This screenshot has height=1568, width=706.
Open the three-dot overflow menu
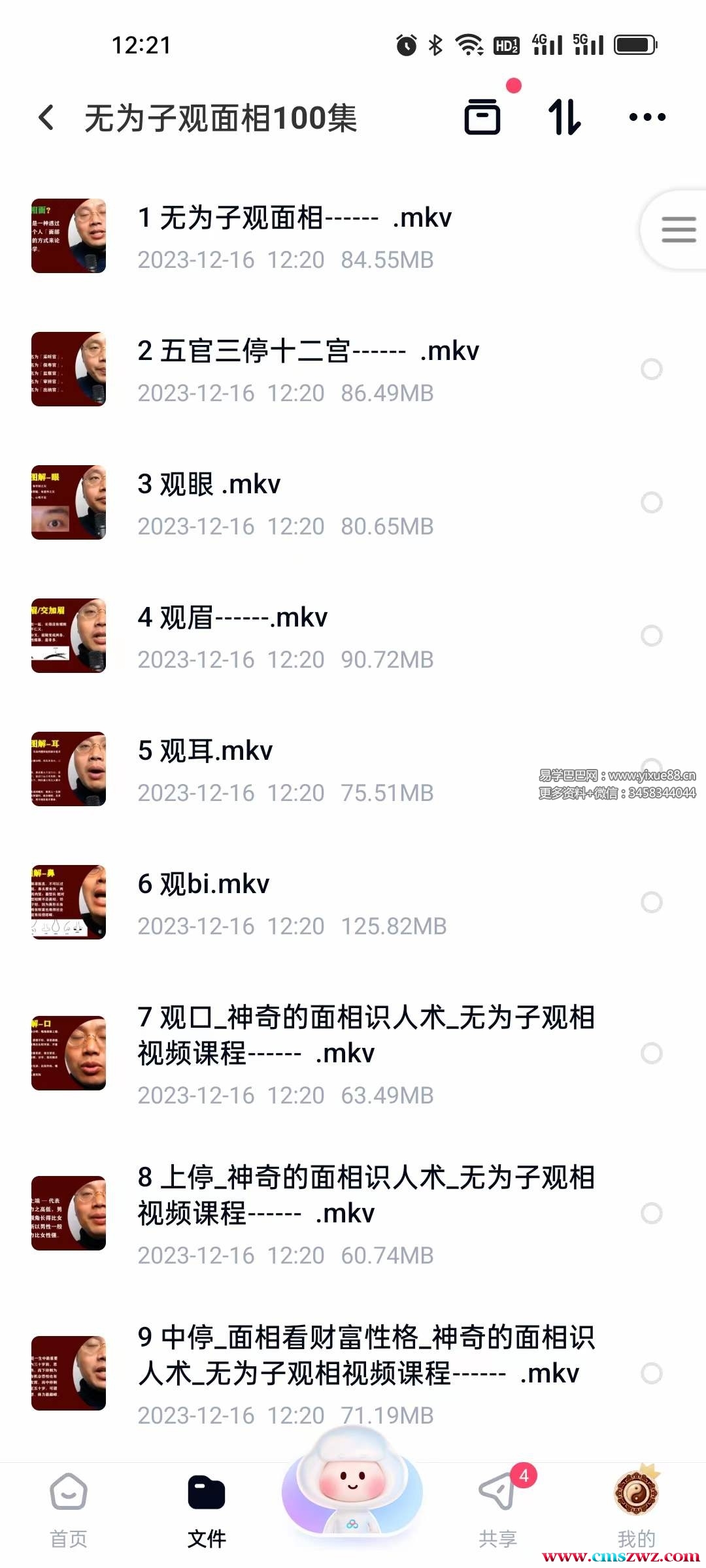647,118
